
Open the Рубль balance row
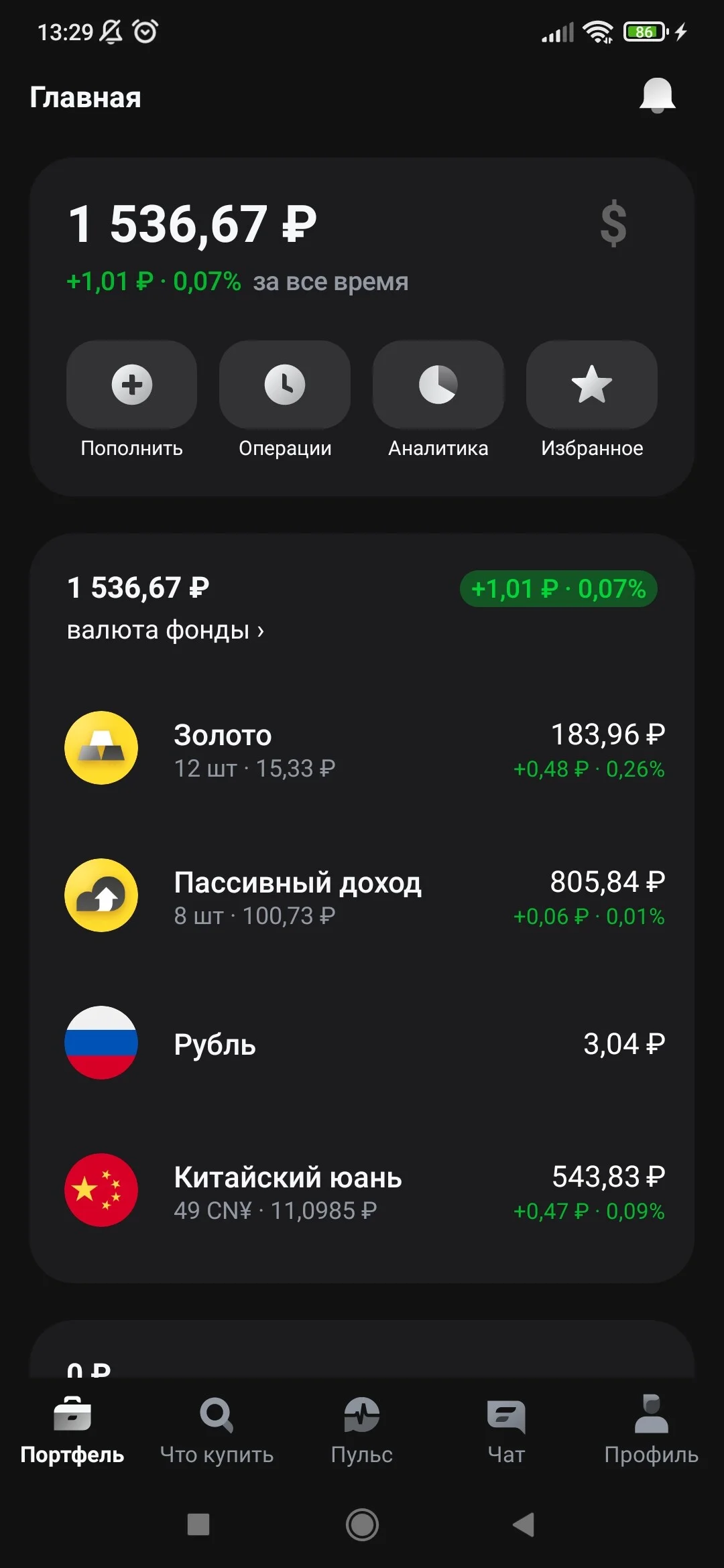click(362, 1043)
